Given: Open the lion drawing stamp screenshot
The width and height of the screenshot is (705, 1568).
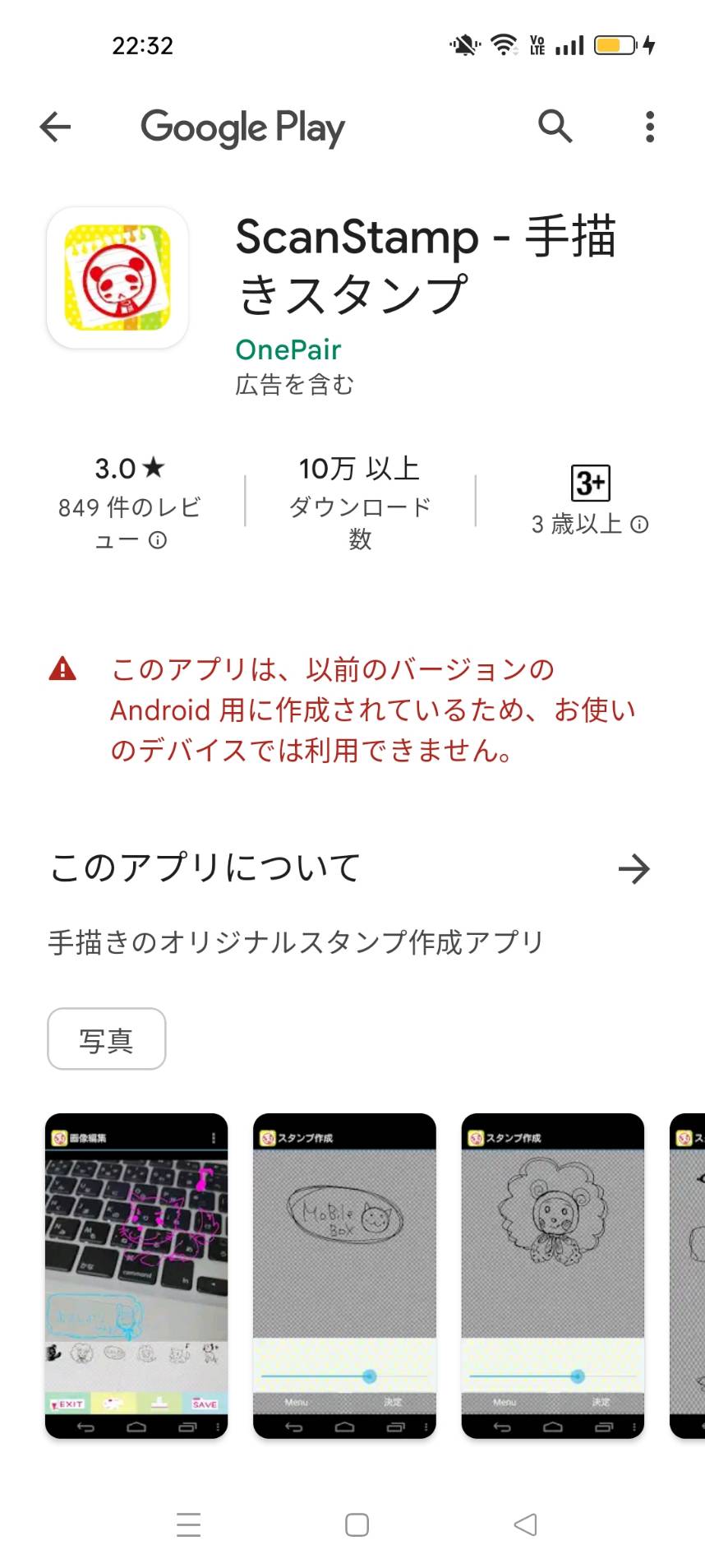Looking at the screenshot, I should [x=553, y=1275].
